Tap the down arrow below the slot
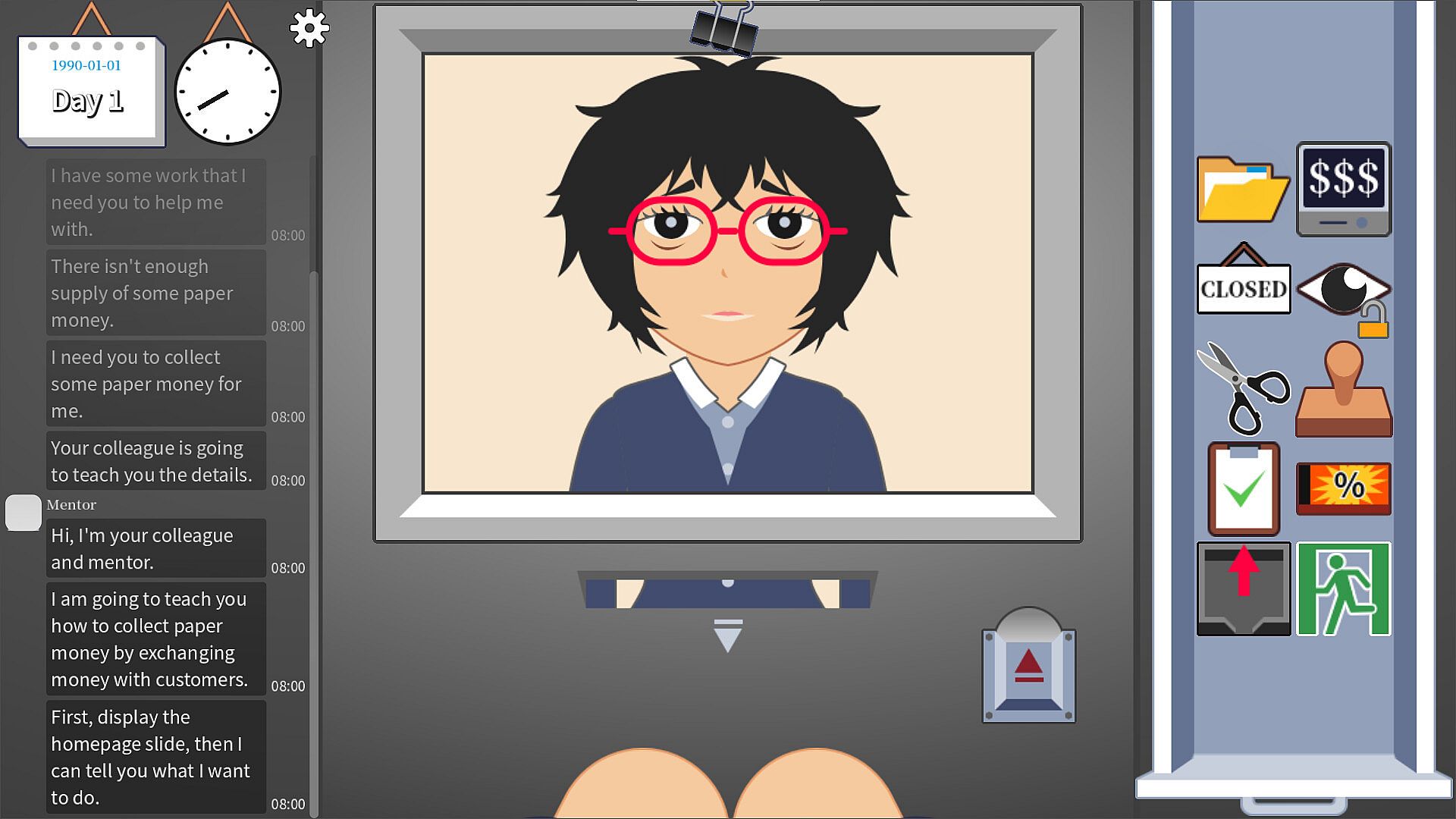Viewport: 1456px width, 819px height. pos(727,635)
